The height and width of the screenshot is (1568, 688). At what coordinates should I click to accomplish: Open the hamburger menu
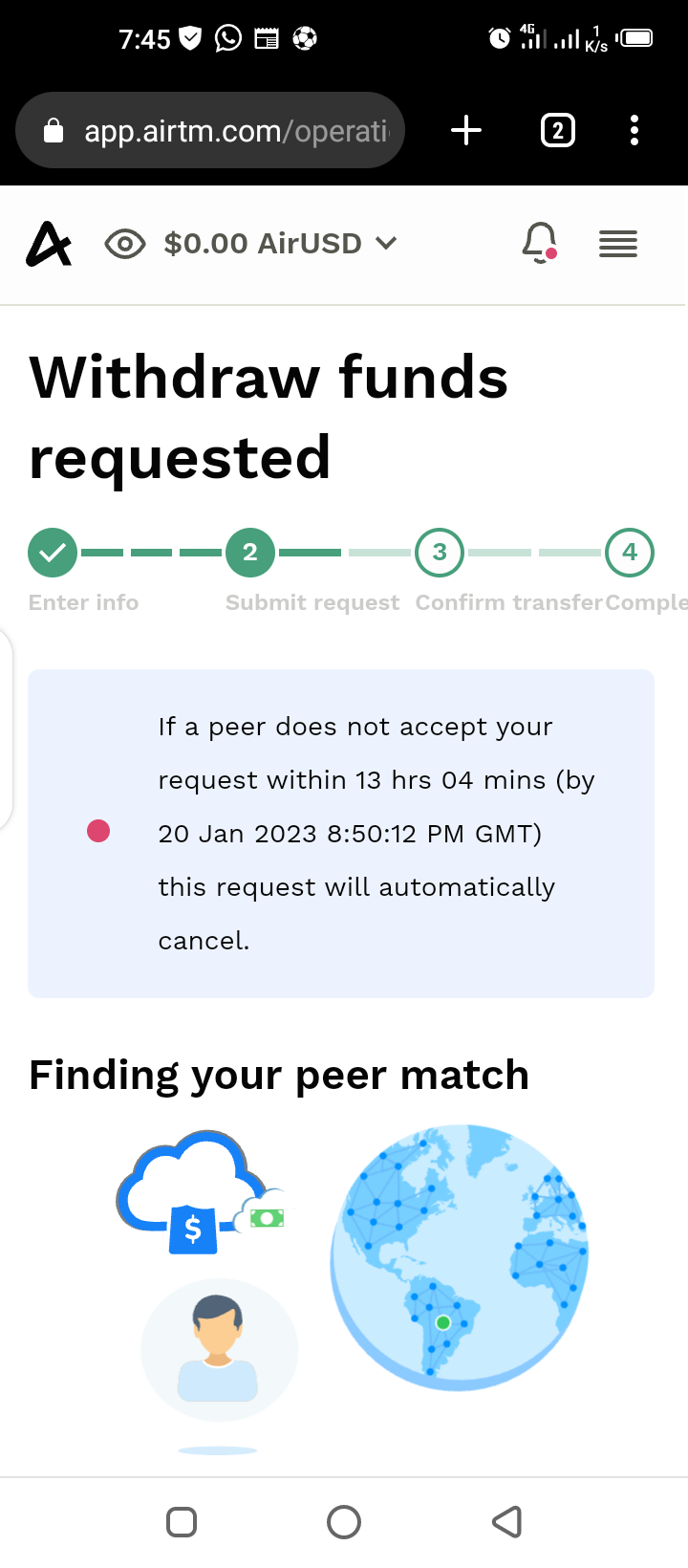pos(618,244)
